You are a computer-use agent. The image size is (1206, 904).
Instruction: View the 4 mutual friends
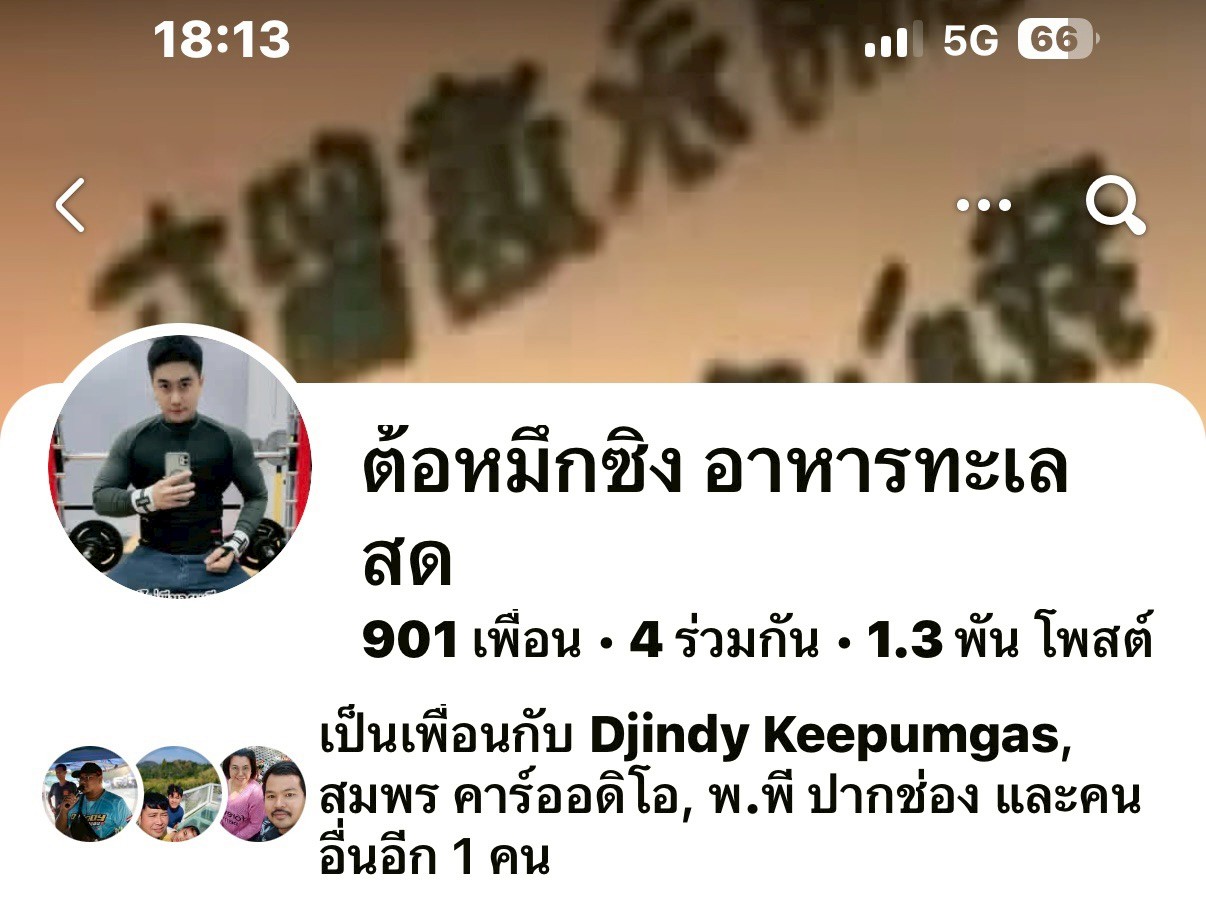tap(724, 641)
